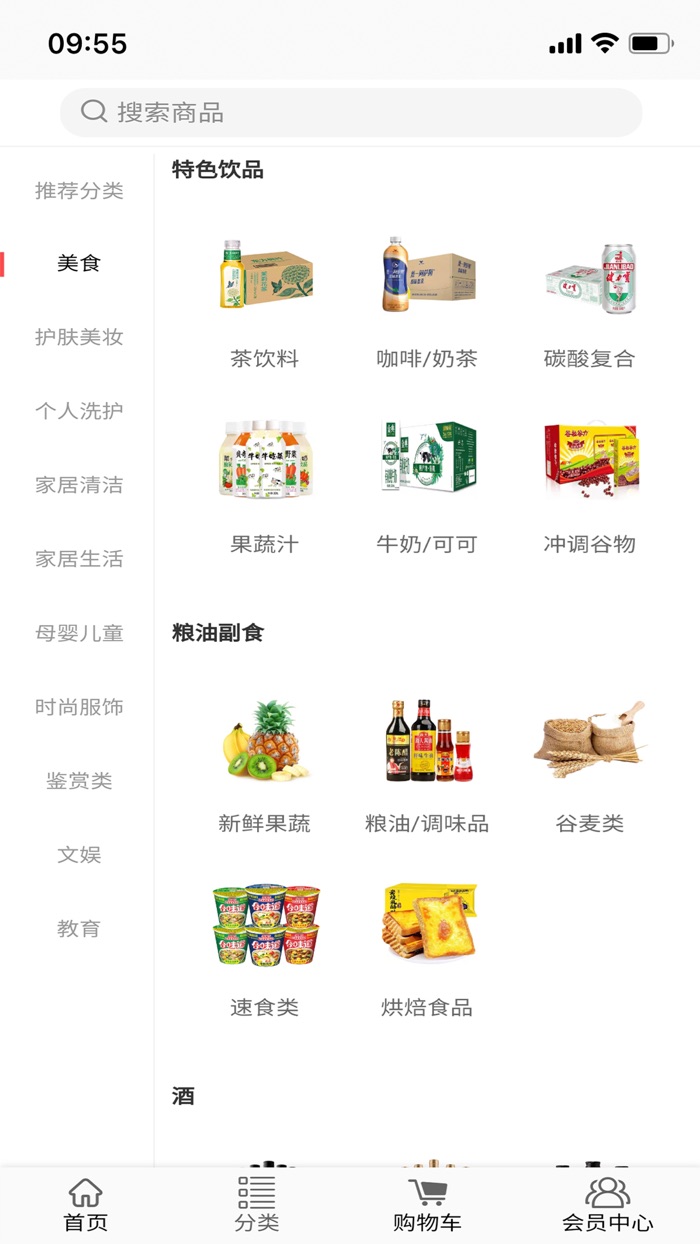The width and height of the screenshot is (700, 1244).
Task: Switch to the 会员中心 tab
Action: [x=607, y=1205]
